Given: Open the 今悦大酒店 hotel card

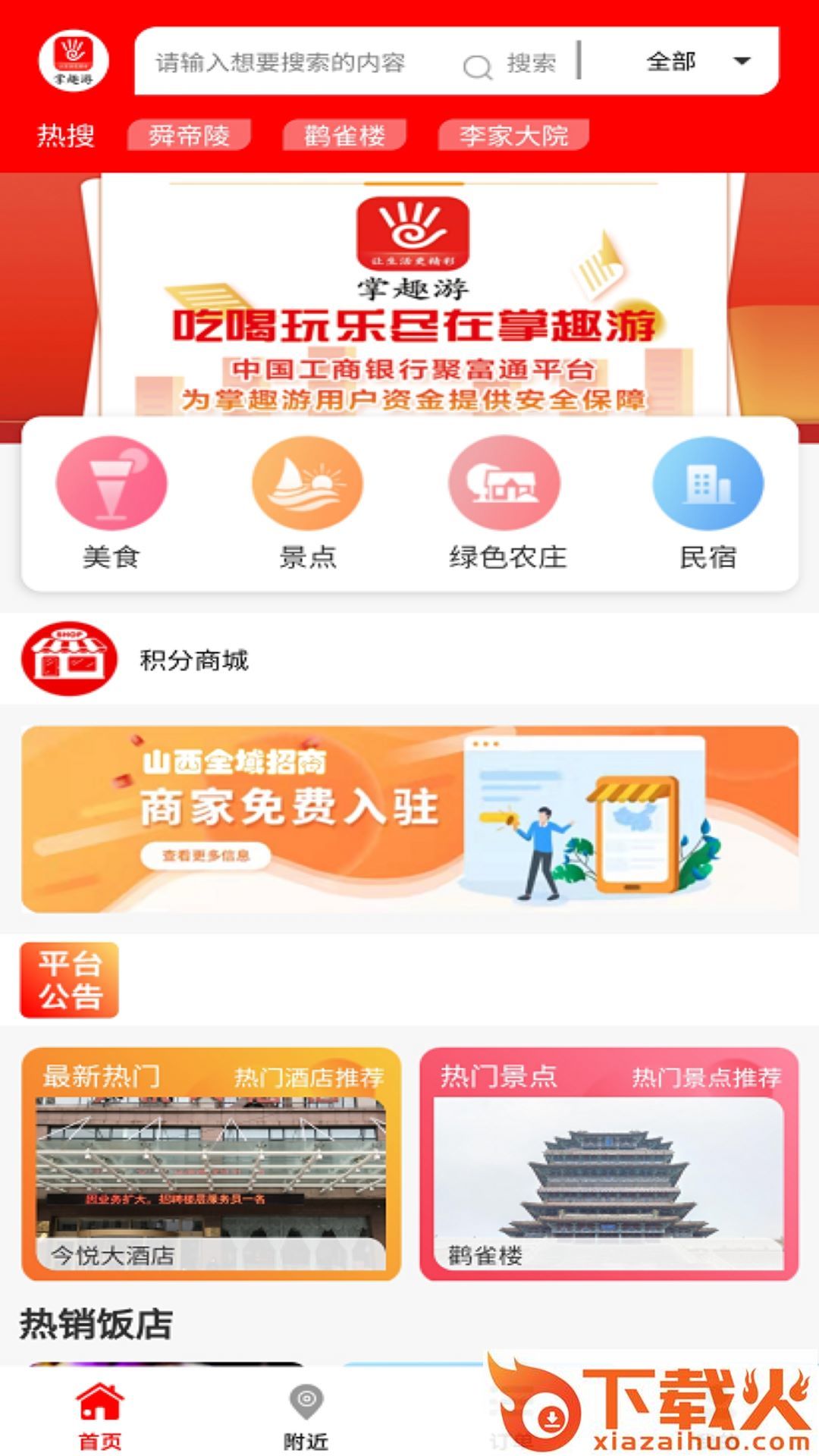Looking at the screenshot, I should click(211, 1164).
